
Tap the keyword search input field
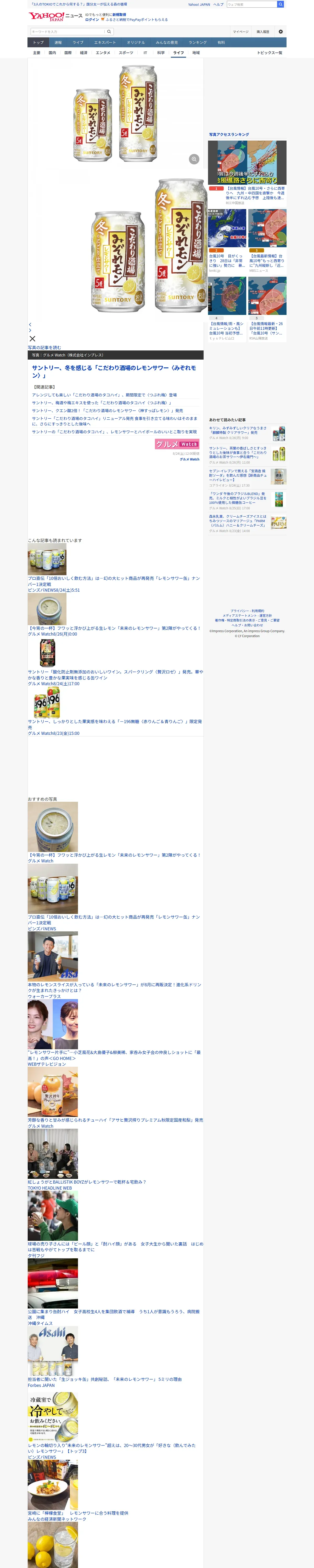point(67,32)
